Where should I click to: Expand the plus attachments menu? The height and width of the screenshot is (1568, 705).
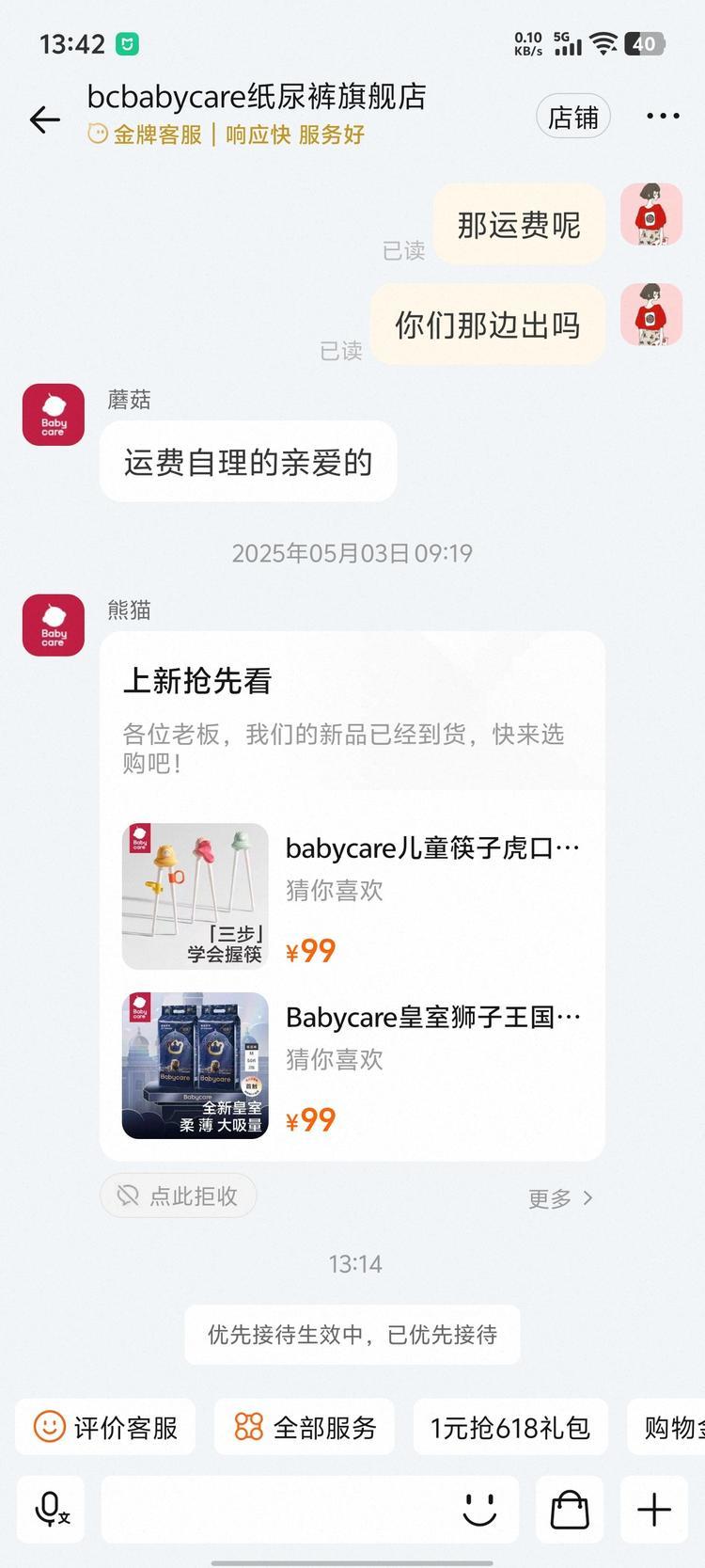coord(654,1509)
